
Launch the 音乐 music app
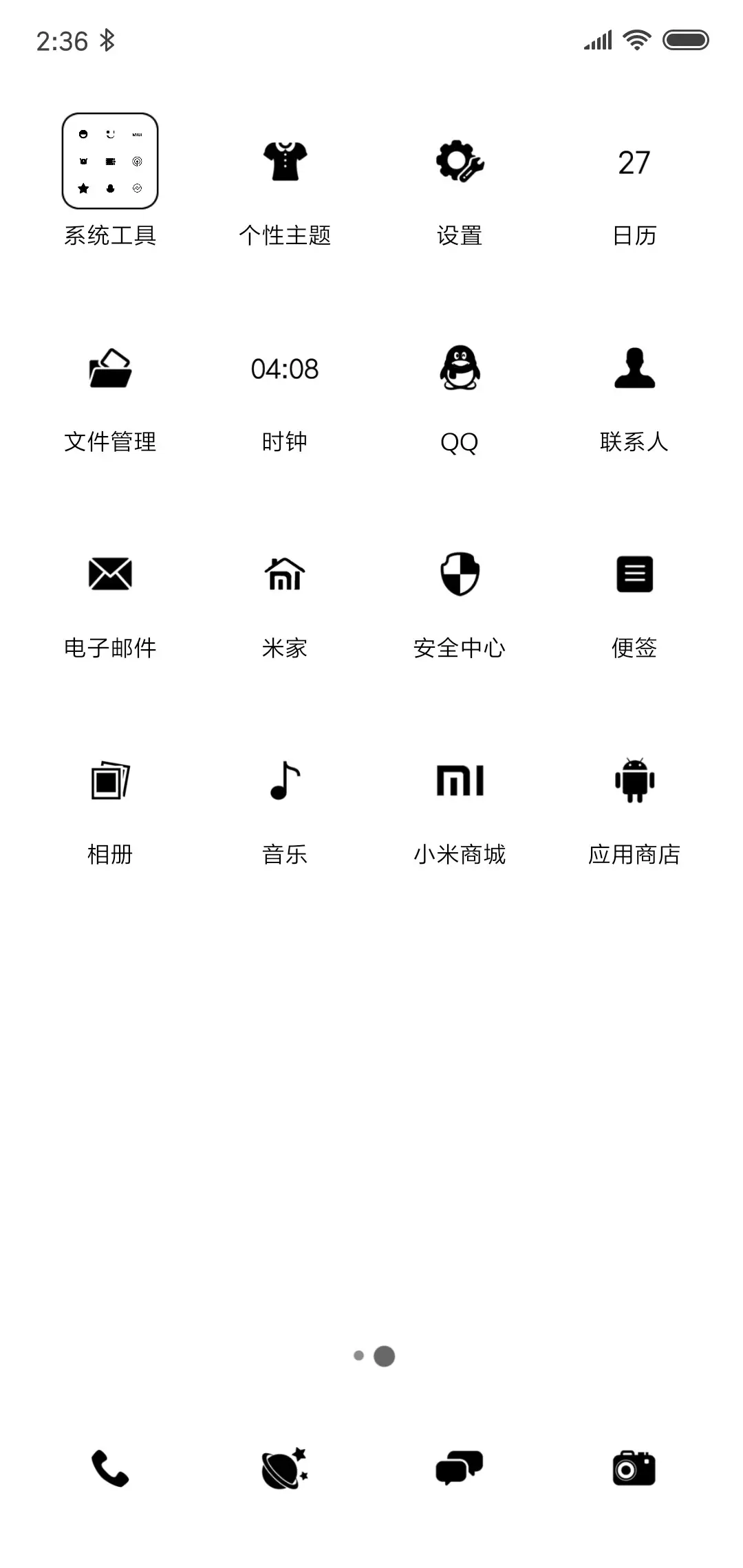coord(285,782)
